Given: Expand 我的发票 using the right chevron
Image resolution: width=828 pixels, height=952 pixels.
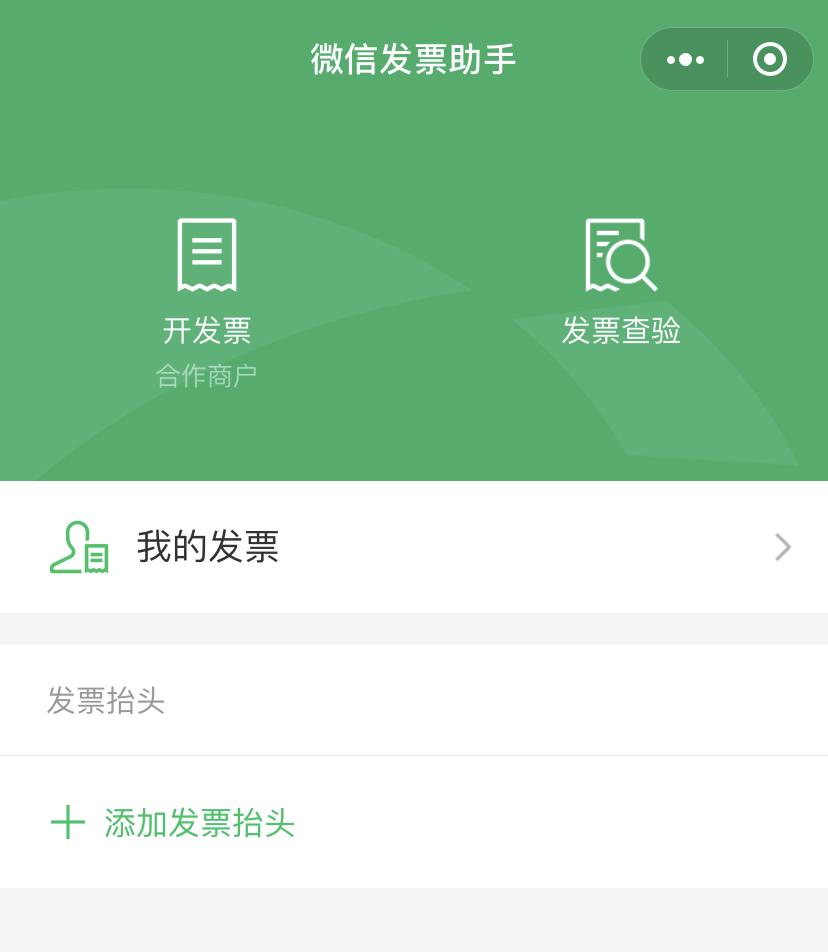Looking at the screenshot, I should tap(783, 547).
